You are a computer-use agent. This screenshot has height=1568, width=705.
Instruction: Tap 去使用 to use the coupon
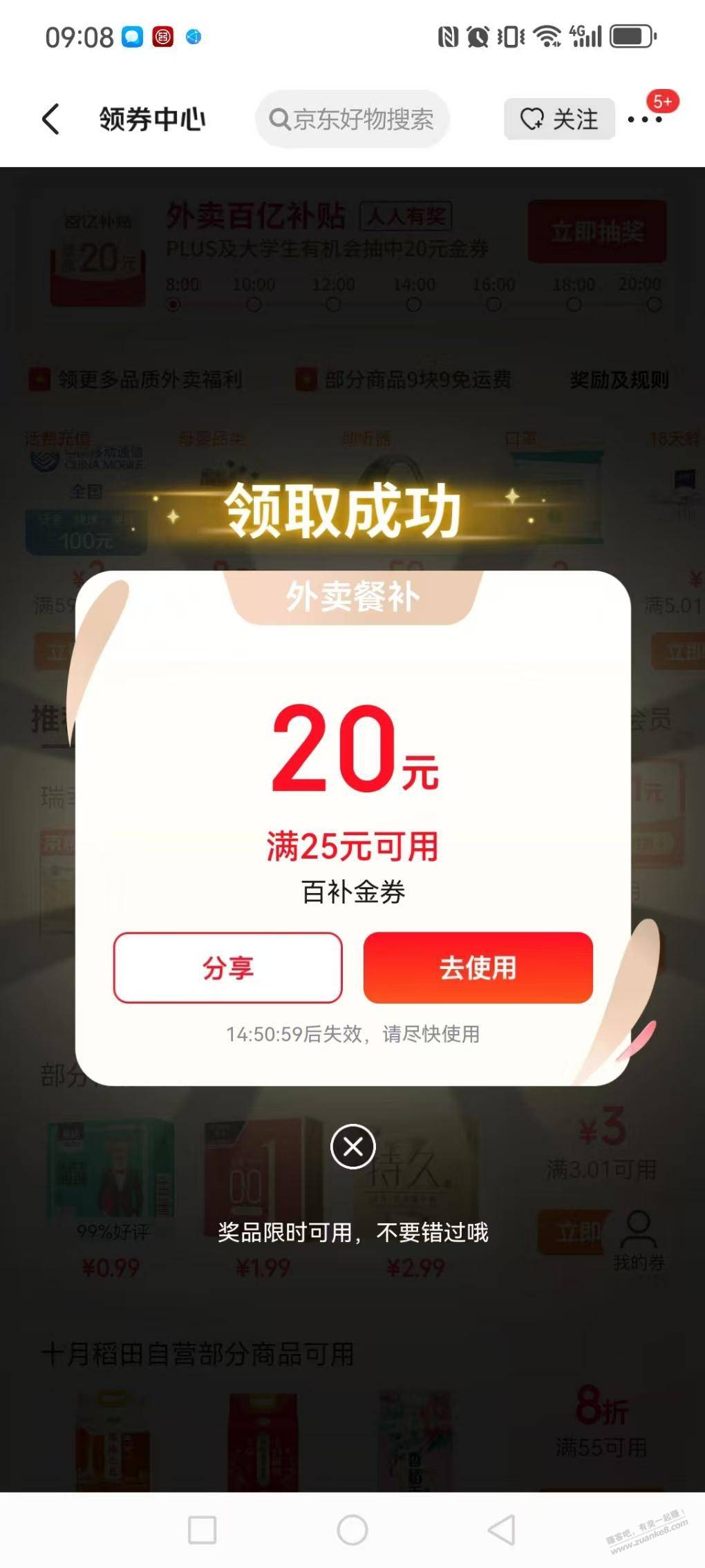[478, 967]
